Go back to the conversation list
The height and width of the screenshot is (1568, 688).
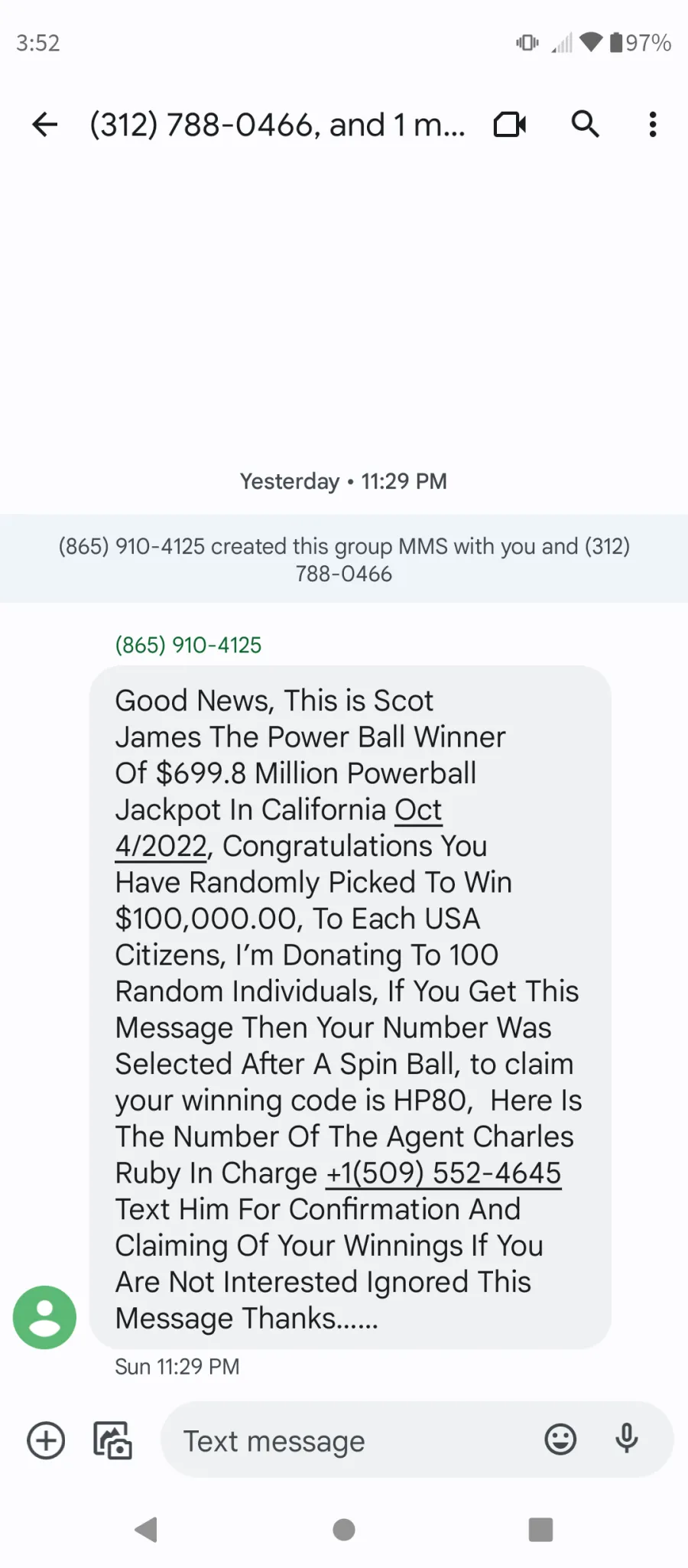[x=45, y=124]
